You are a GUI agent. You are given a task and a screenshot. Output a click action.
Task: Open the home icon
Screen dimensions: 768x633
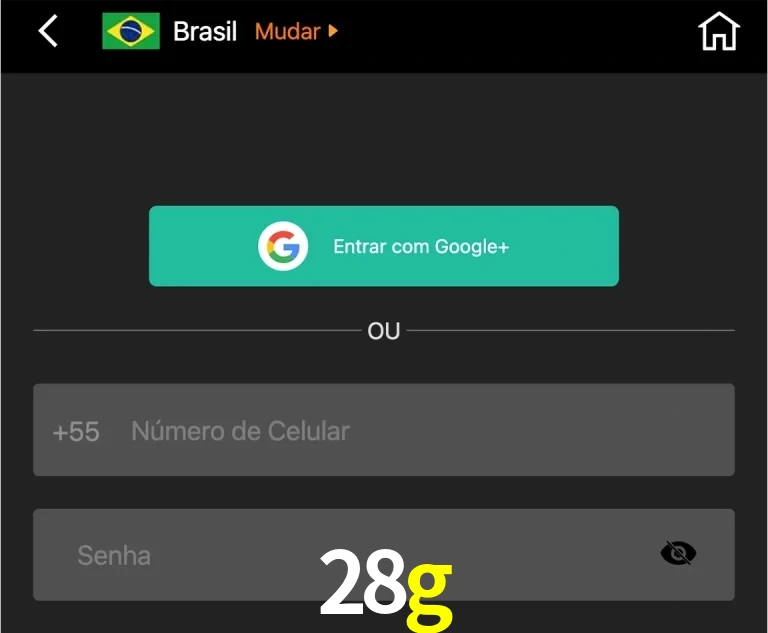point(718,32)
